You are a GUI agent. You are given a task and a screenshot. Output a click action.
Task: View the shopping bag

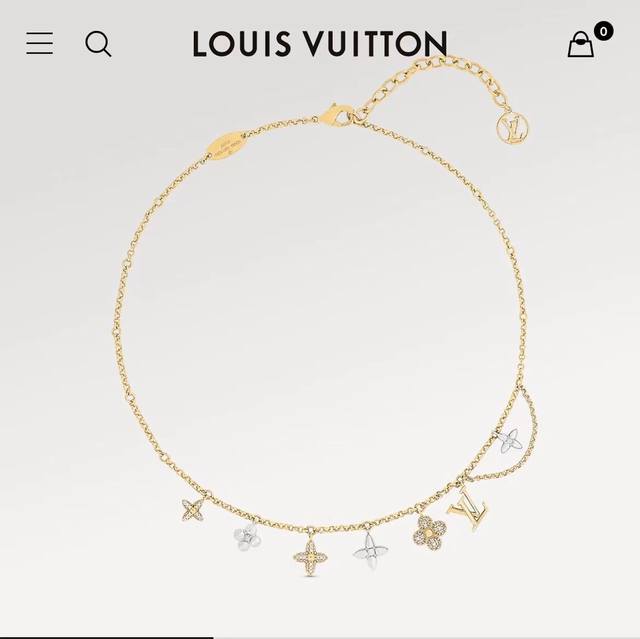coord(581,44)
